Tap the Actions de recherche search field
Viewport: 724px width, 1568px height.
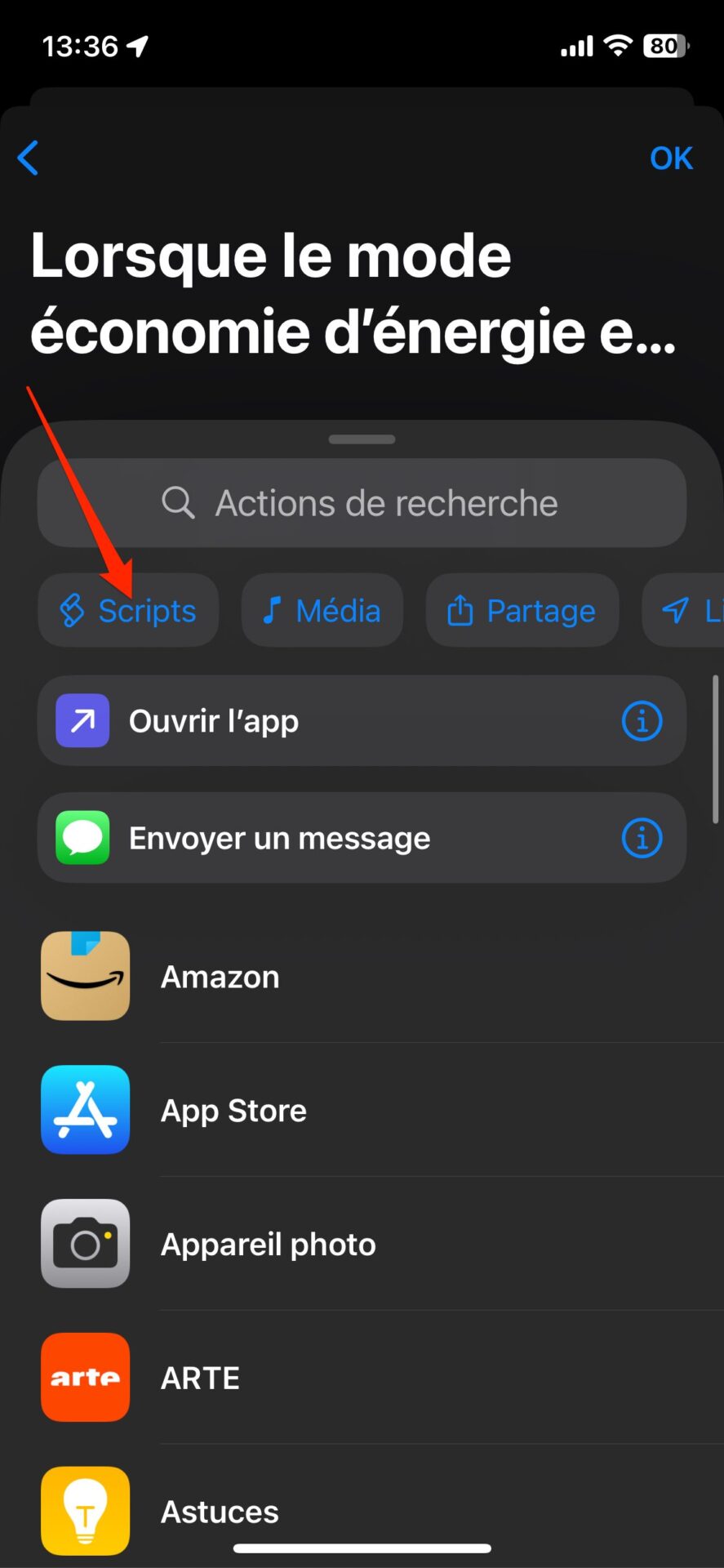pos(362,503)
